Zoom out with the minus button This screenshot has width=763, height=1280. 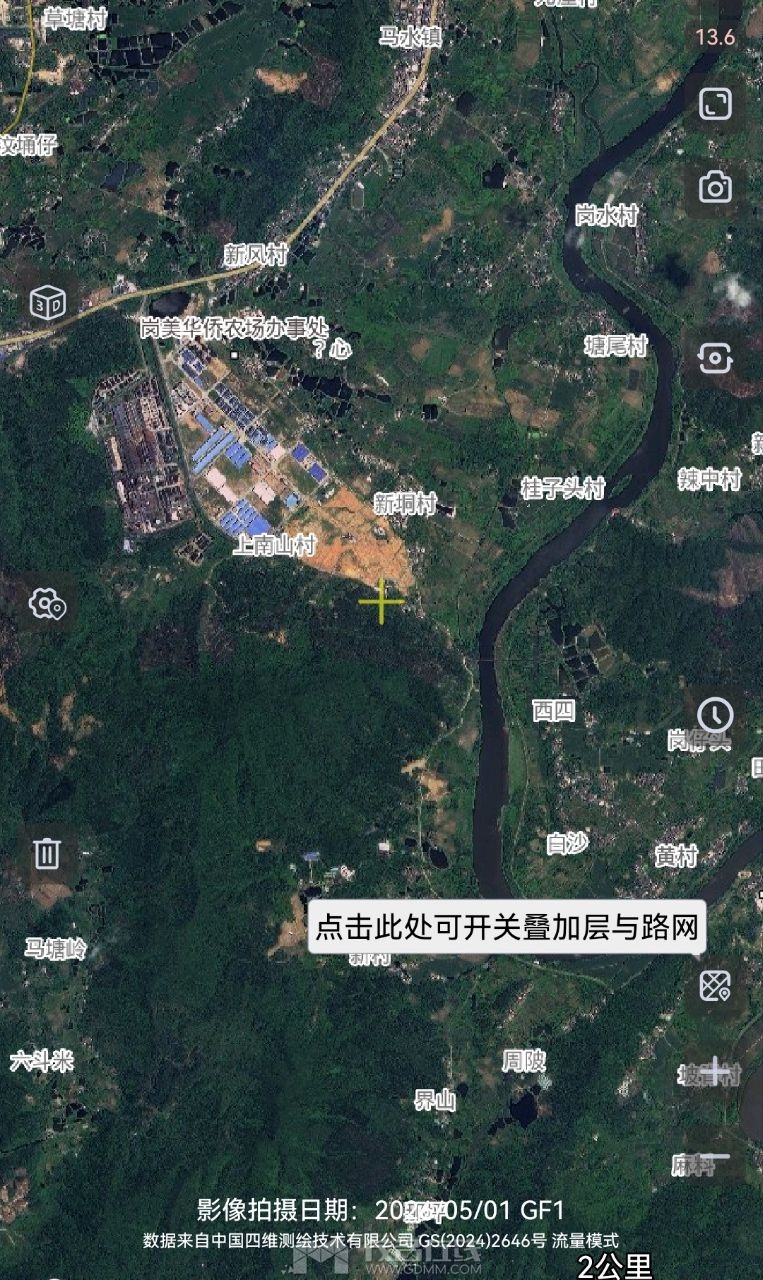(715, 1156)
